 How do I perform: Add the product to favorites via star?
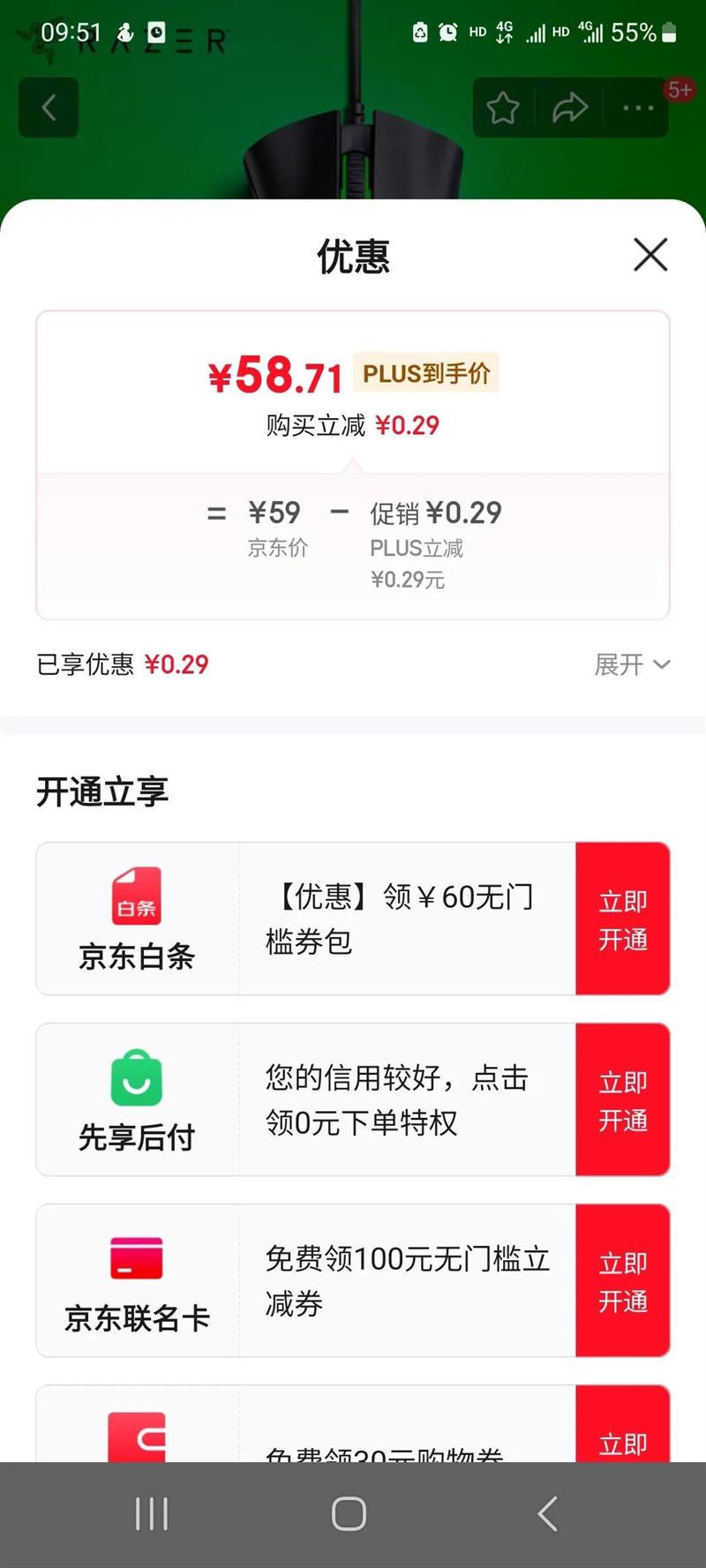[503, 108]
